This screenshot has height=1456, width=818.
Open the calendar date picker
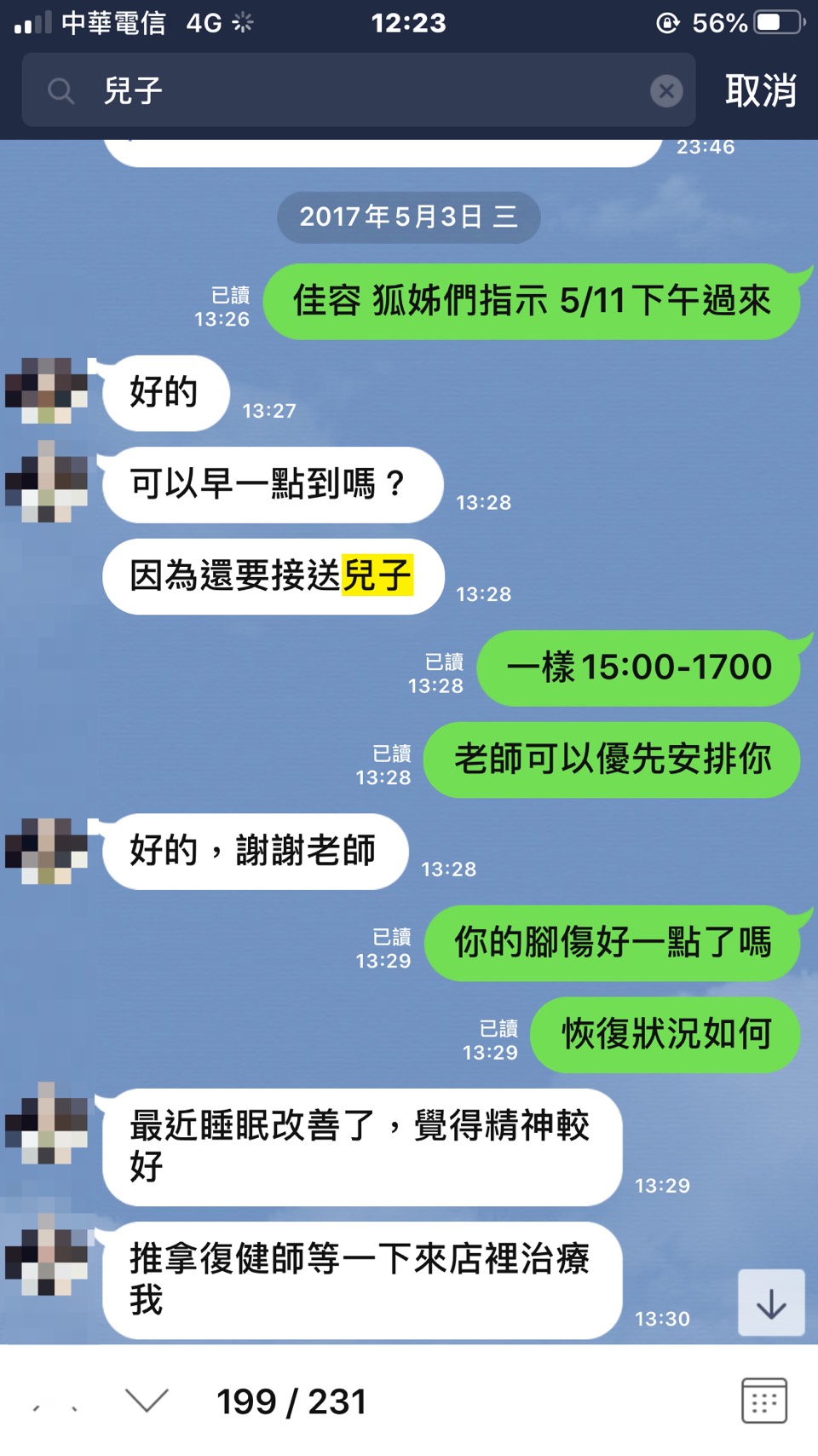coord(763,1400)
